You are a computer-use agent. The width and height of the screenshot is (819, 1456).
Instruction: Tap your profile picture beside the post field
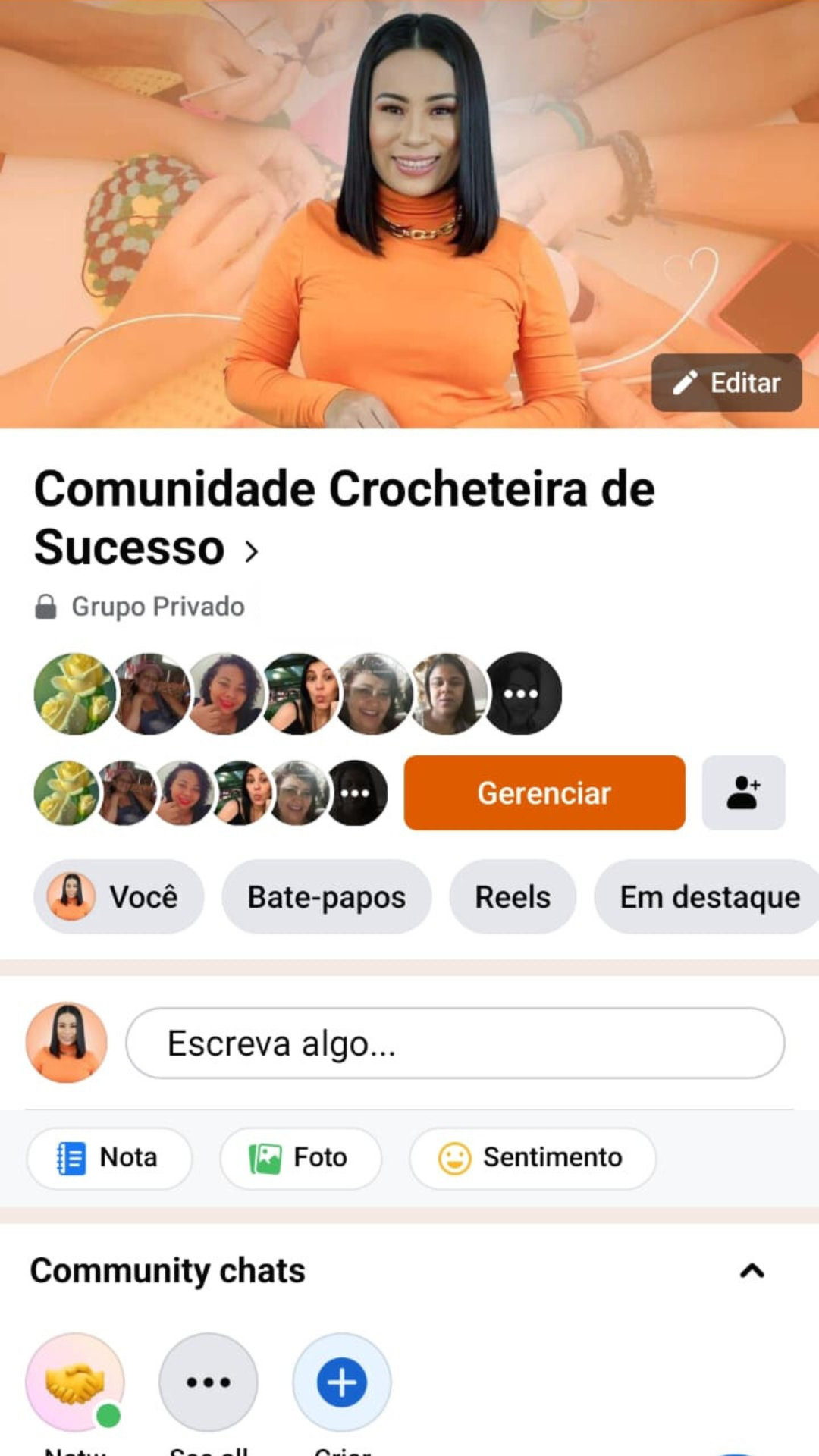67,1043
